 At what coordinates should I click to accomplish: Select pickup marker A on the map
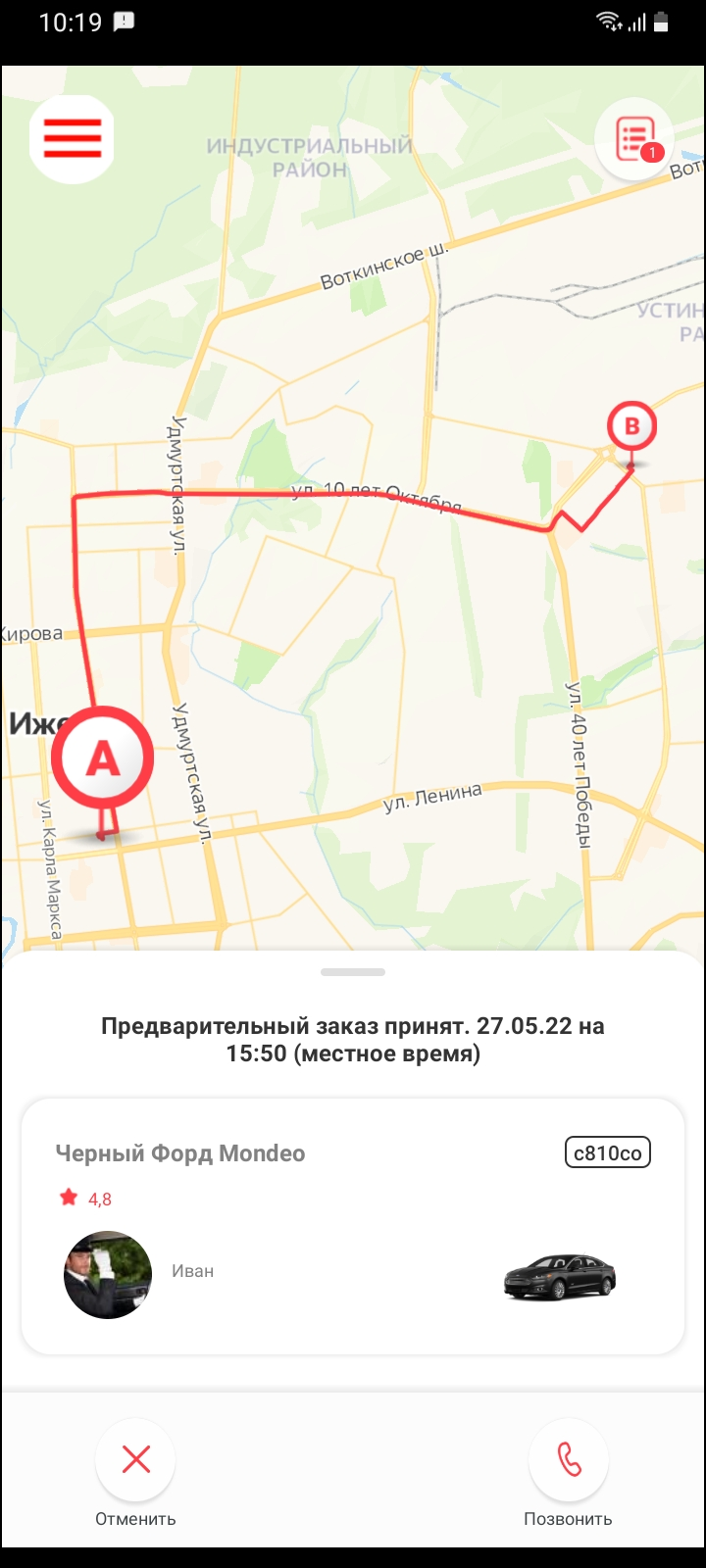click(x=103, y=759)
